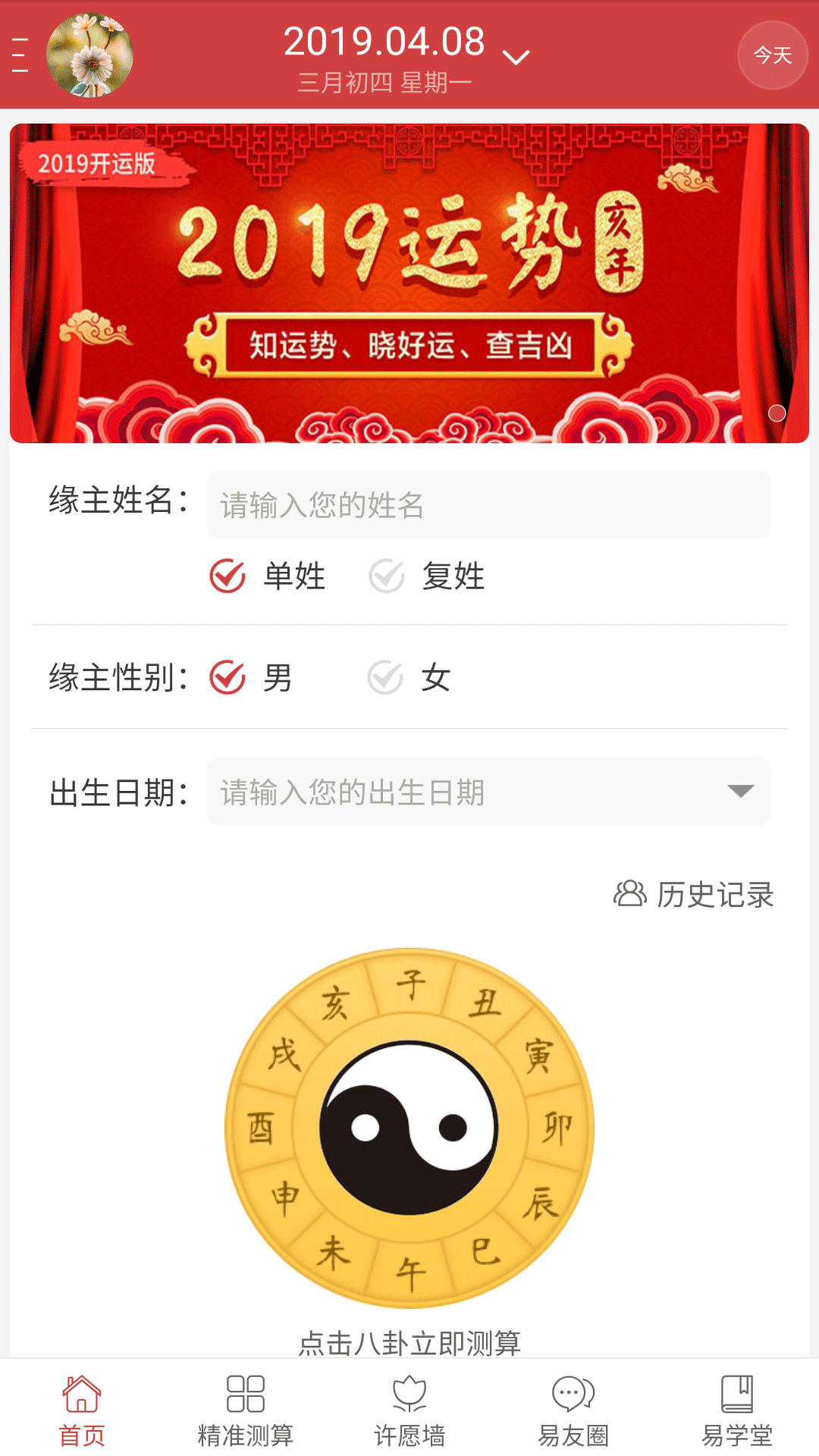819x1456 pixels.
Task: Open the 出生日期 birth date dropdown arrow
Action: (744, 791)
